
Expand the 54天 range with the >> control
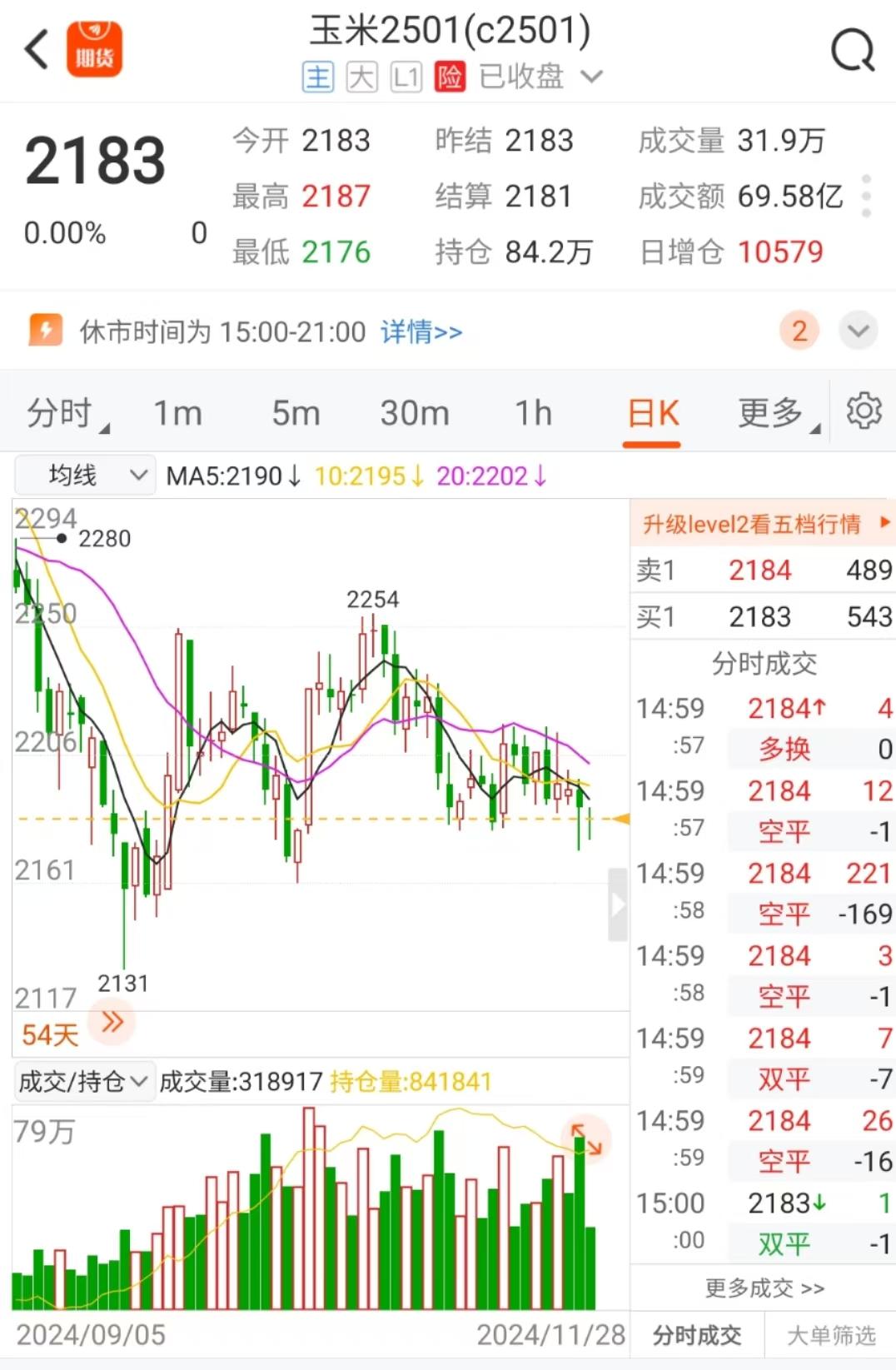(x=111, y=1023)
